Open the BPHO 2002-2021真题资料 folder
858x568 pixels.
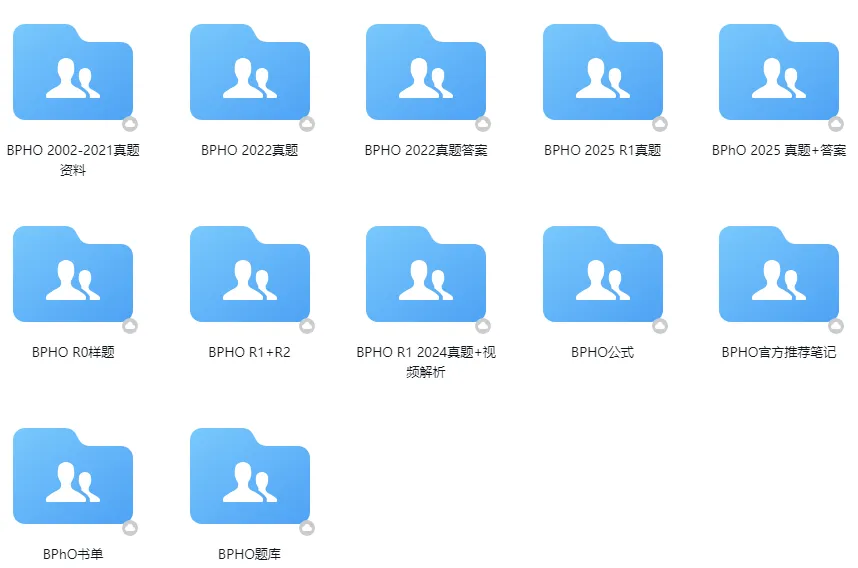(x=73, y=72)
